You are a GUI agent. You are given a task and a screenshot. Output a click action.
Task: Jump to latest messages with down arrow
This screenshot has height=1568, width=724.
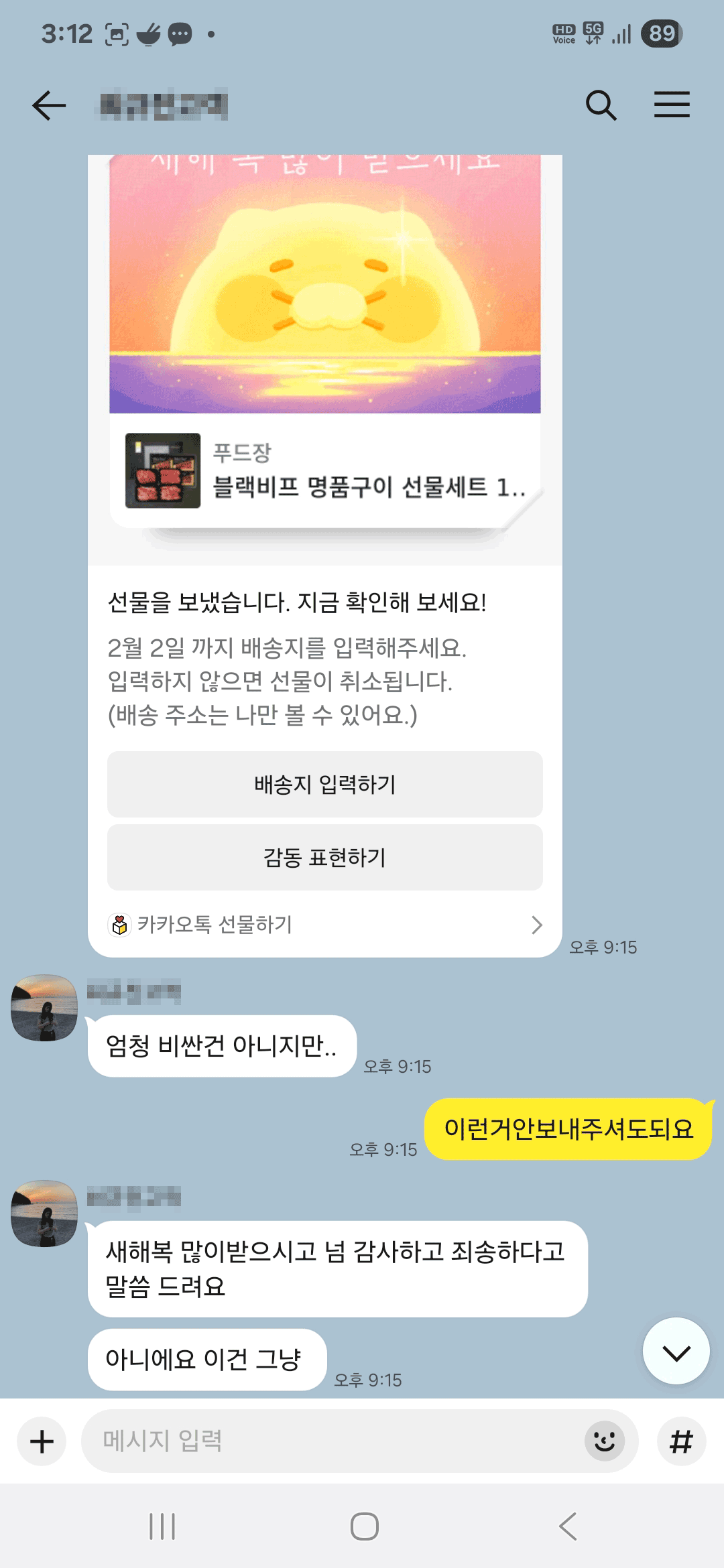pyautogui.click(x=676, y=1351)
